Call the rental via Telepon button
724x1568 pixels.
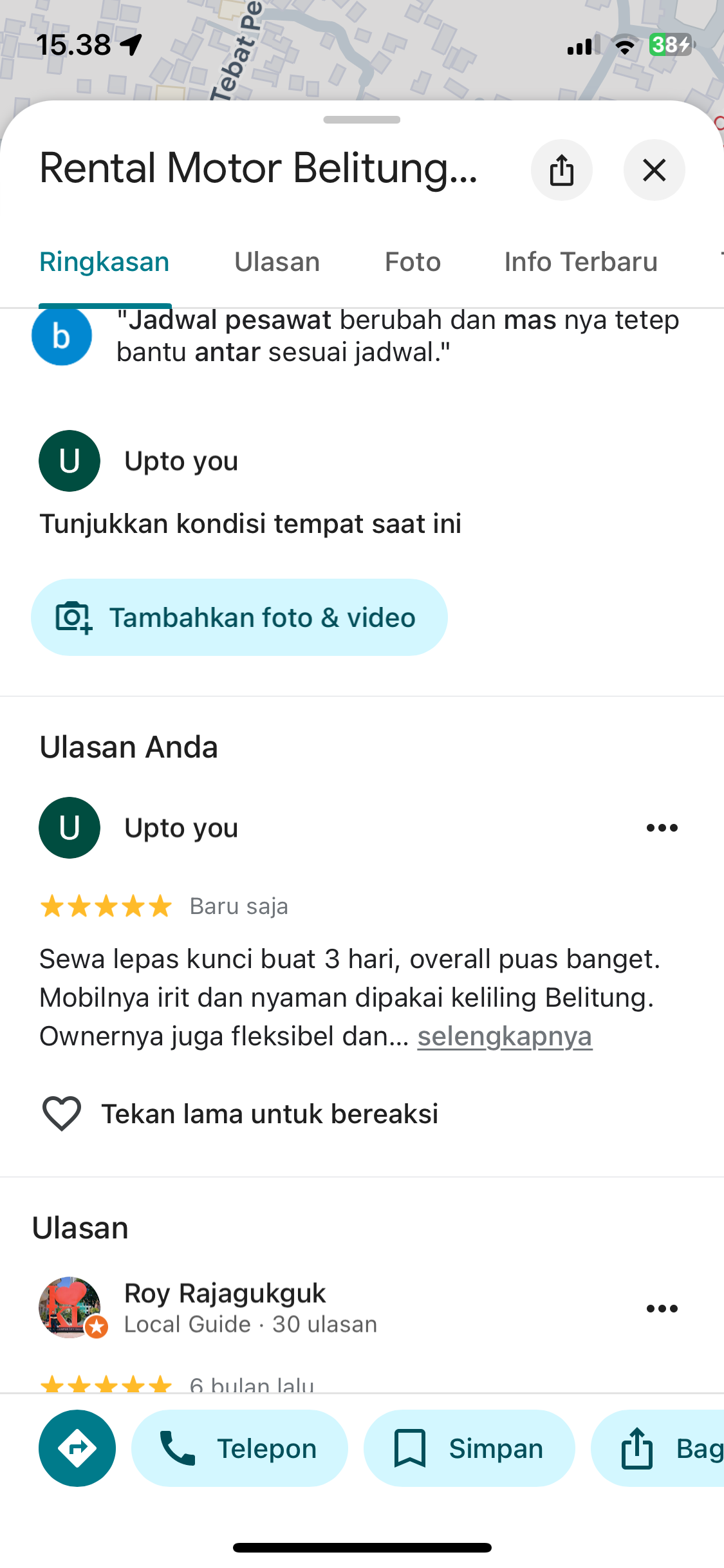click(239, 1448)
